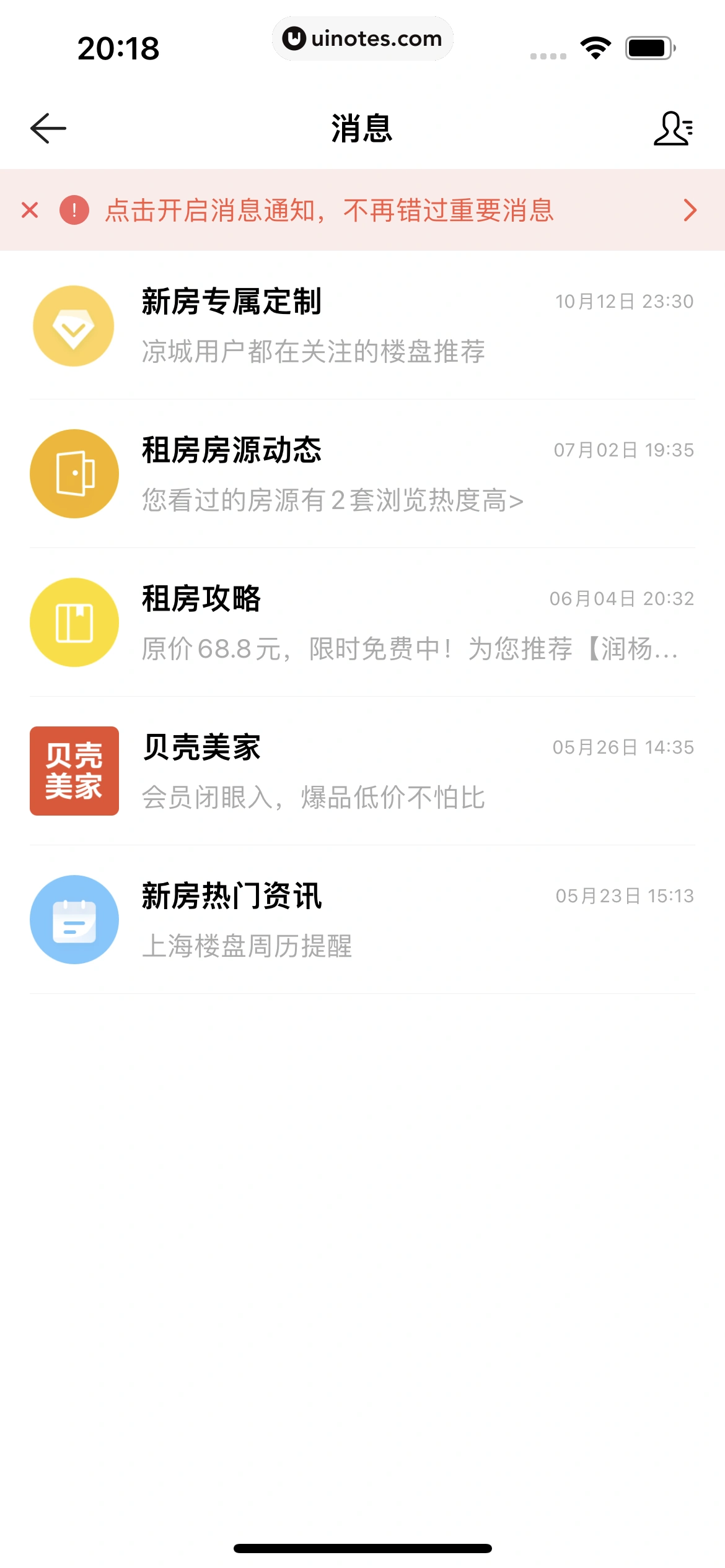Dismiss the notification permission banner
Screen dimensions: 725x1568
[x=30, y=210]
